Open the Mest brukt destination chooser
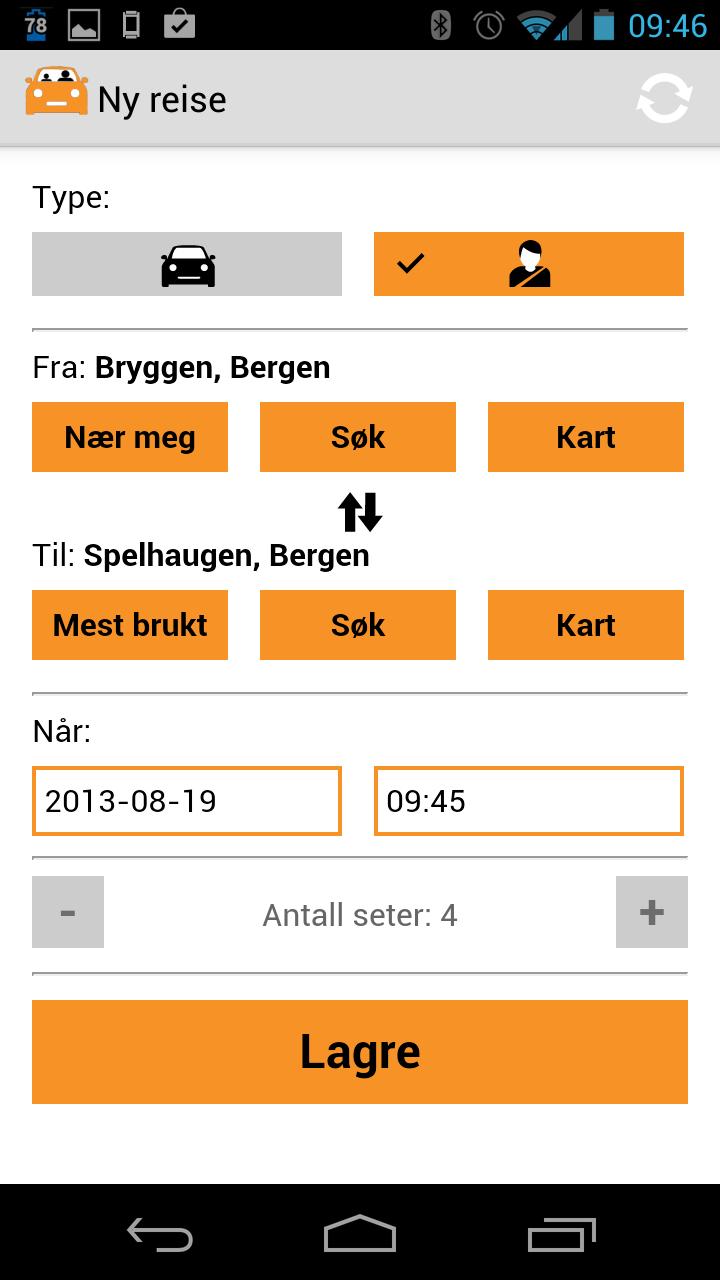The height and width of the screenshot is (1280, 720). [129, 624]
